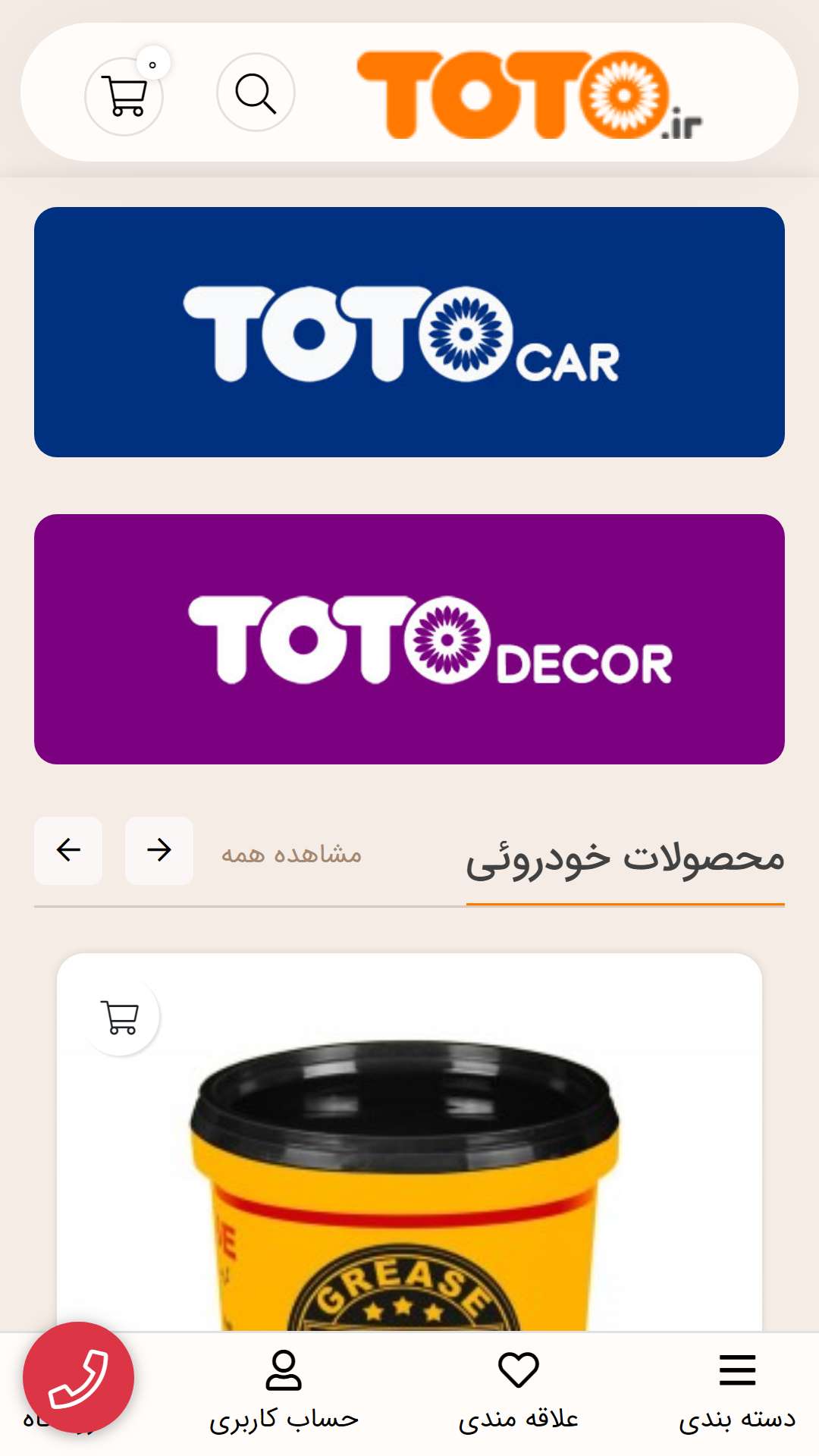
Task: Open the search magnifier icon
Action: point(256,93)
